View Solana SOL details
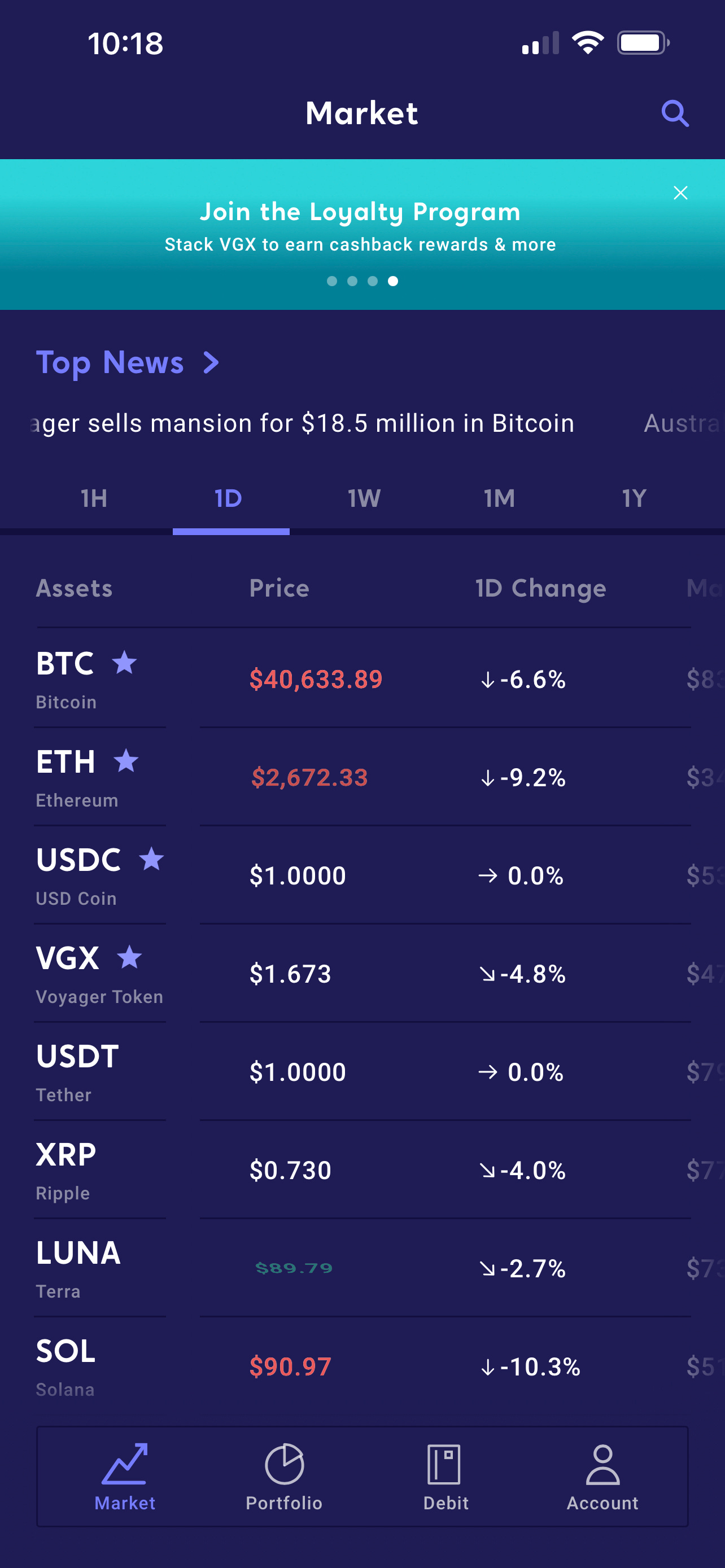This screenshot has height=1568, width=725. point(362,1366)
